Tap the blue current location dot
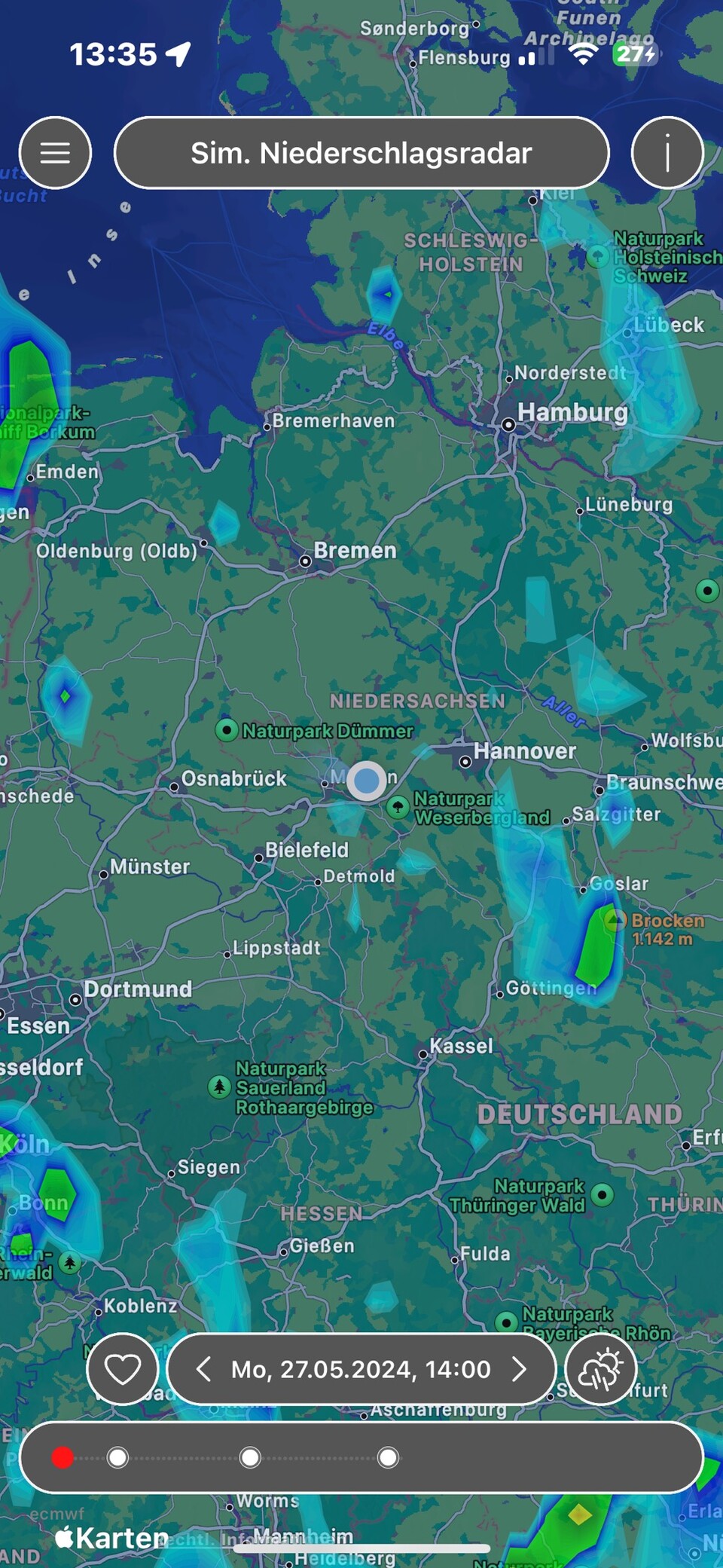723x1568 pixels. [366, 781]
